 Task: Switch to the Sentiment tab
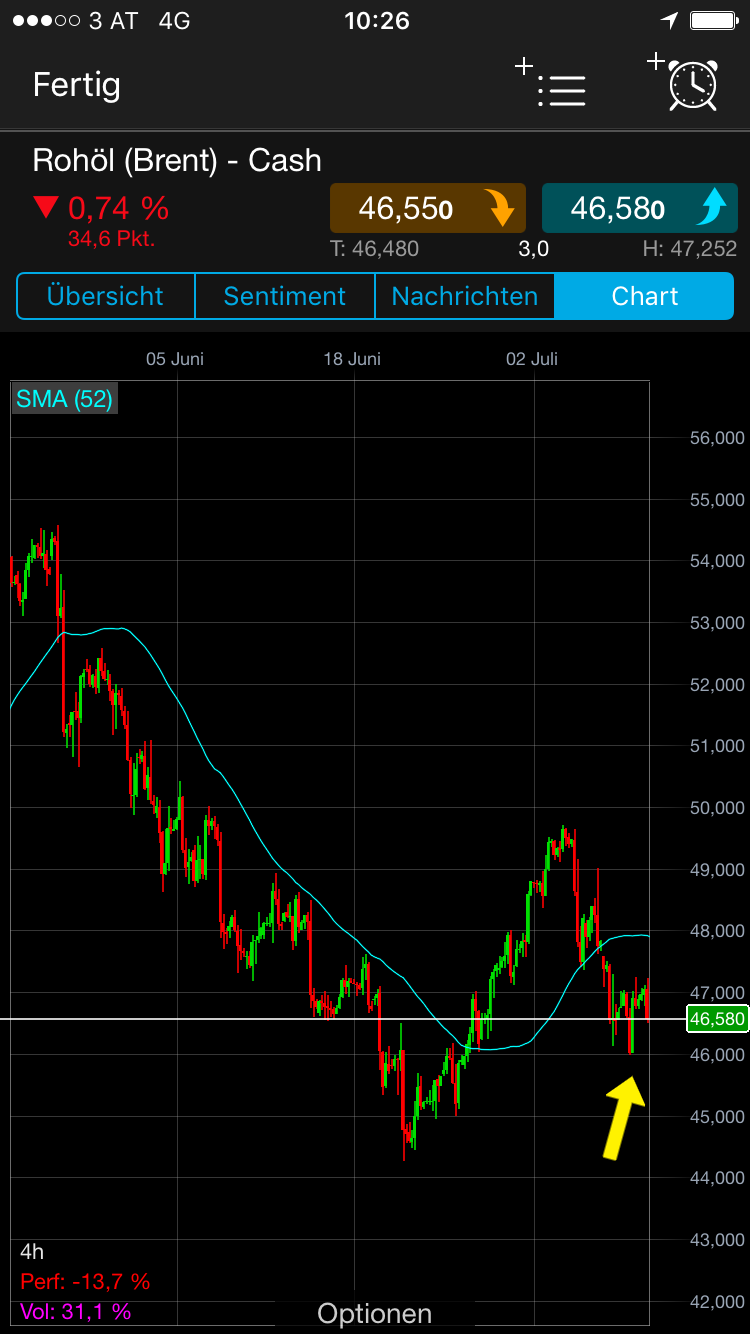[284, 296]
